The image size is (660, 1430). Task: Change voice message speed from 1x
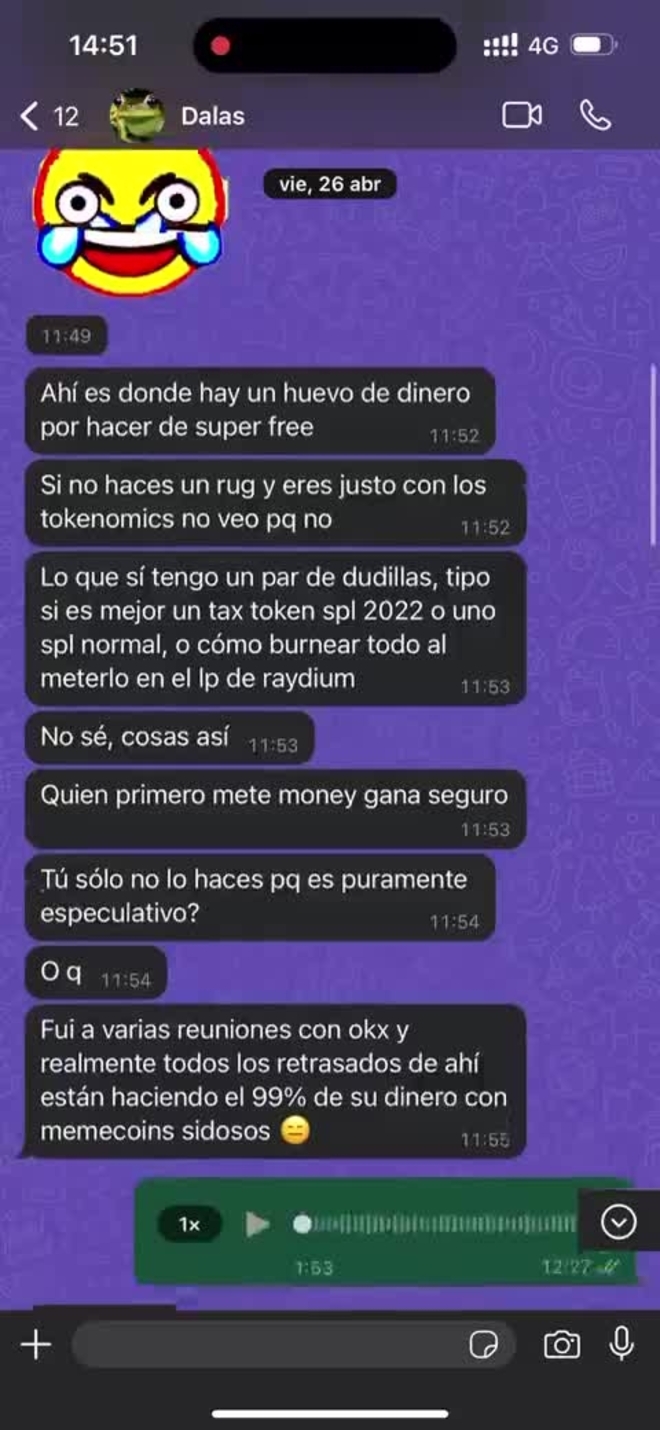tap(189, 1224)
